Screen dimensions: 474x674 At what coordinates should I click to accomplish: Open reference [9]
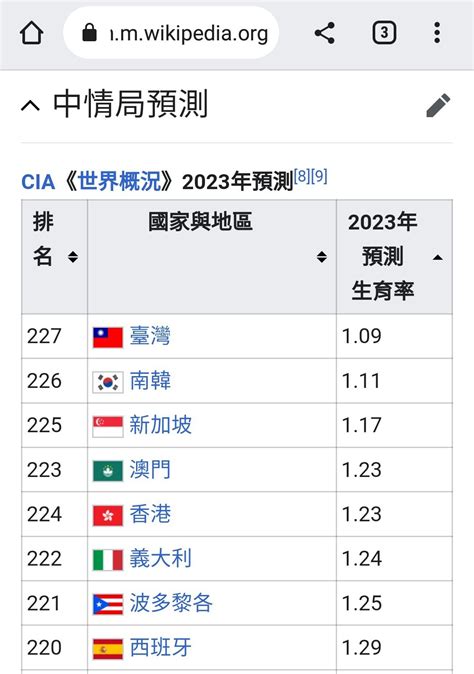pos(319,176)
